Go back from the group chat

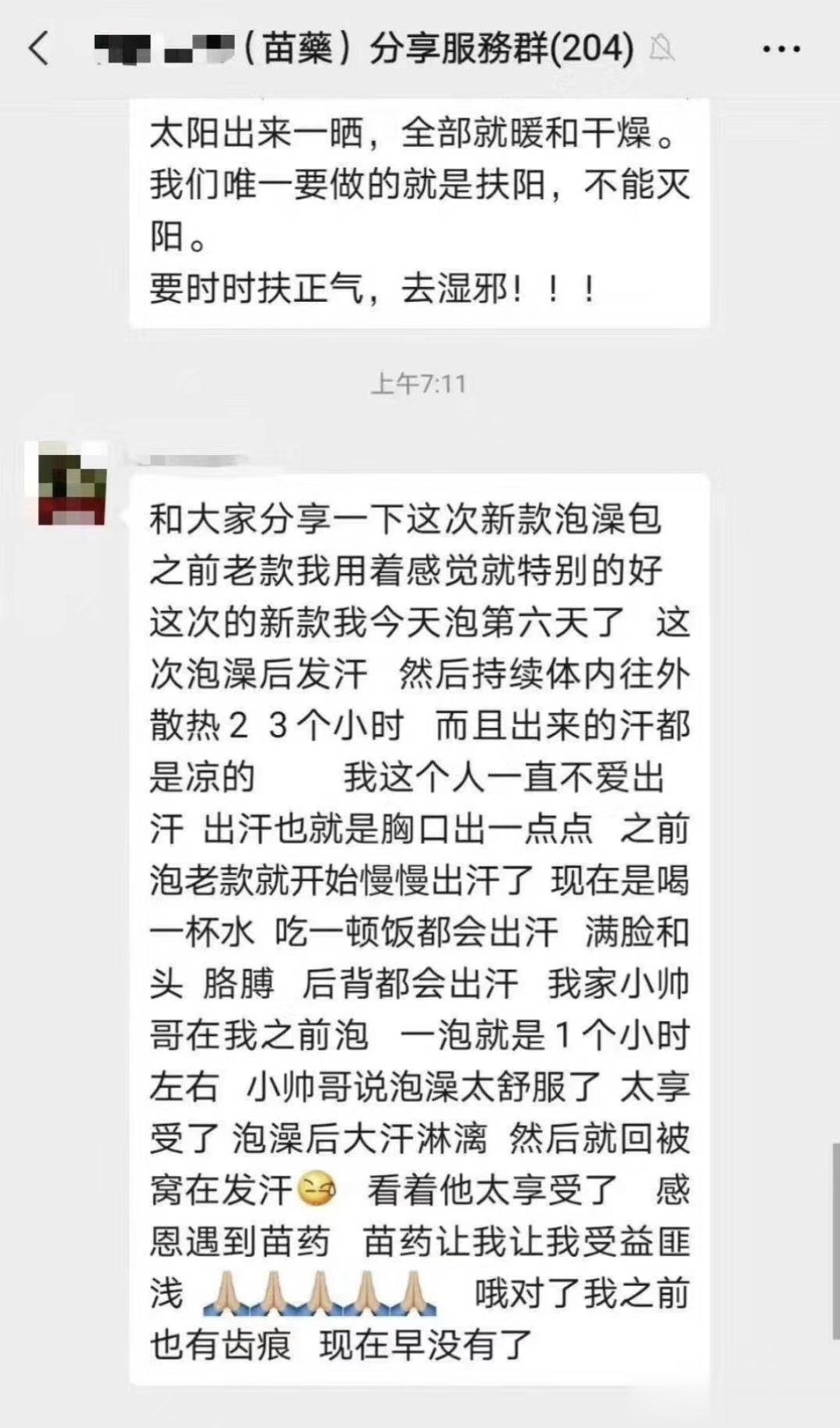click(39, 48)
